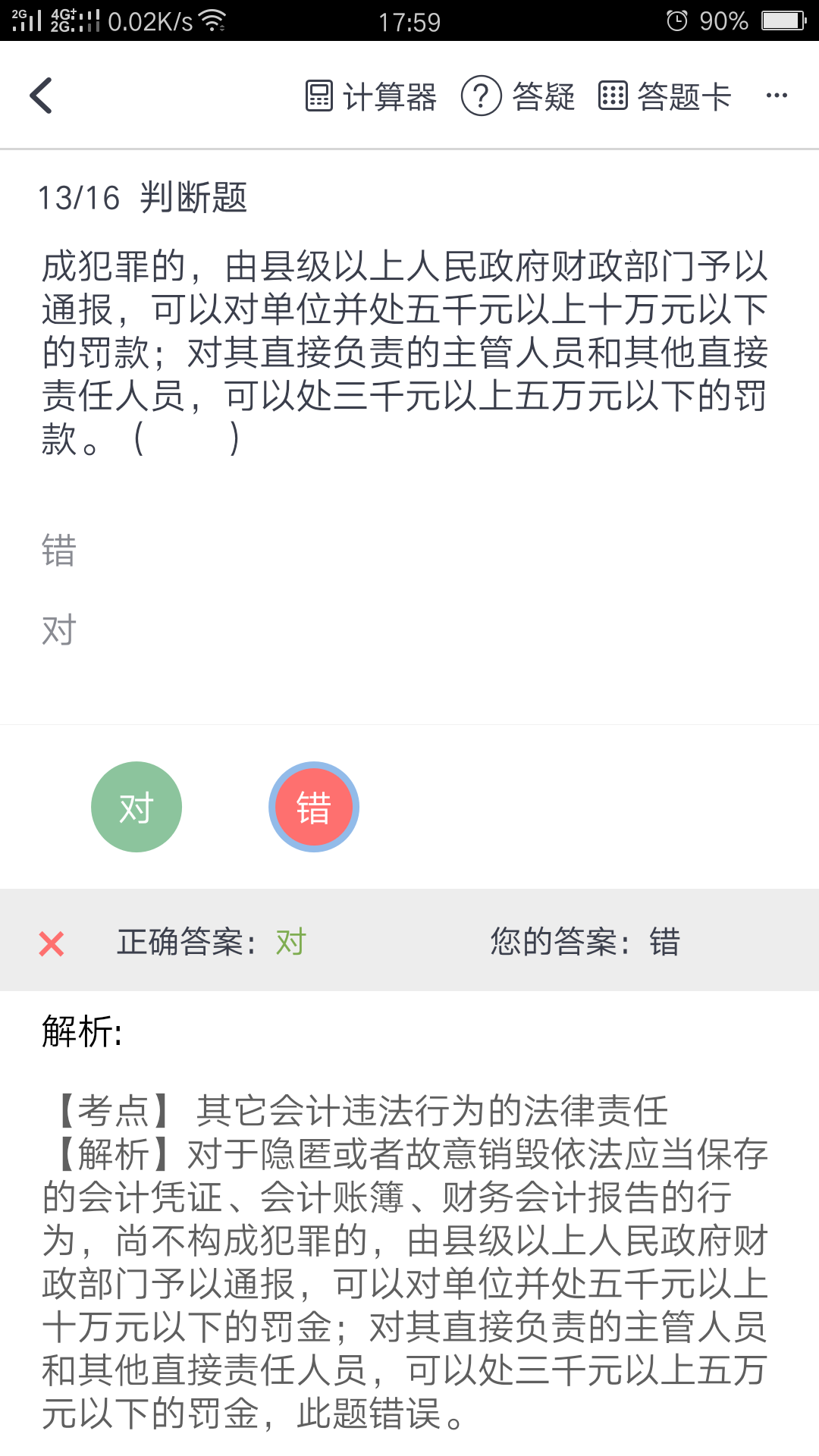Open the 计算器 calculator tool
Screen dimensions: 819x1456
(371, 96)
